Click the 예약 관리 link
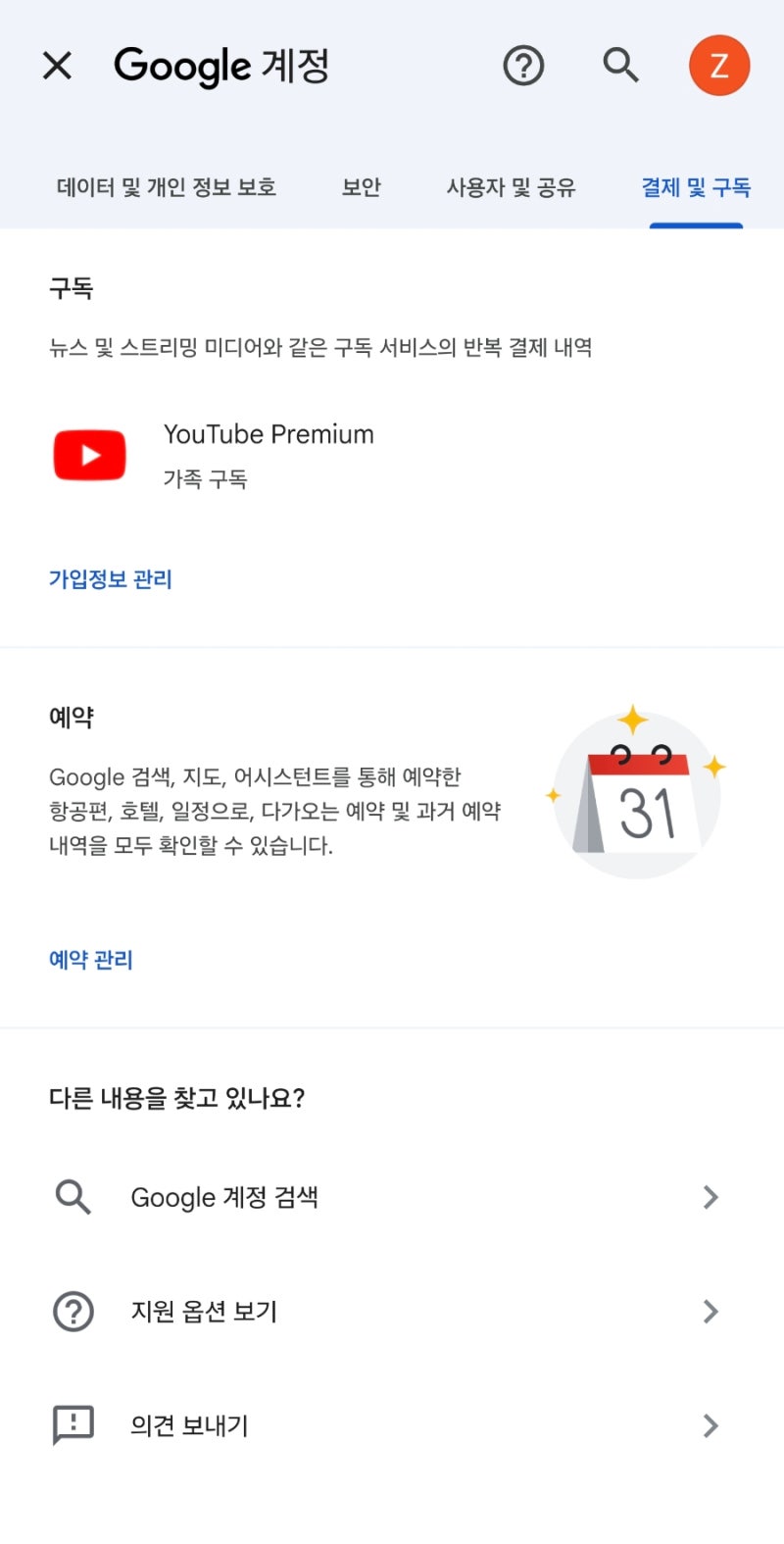 (91, 960)
